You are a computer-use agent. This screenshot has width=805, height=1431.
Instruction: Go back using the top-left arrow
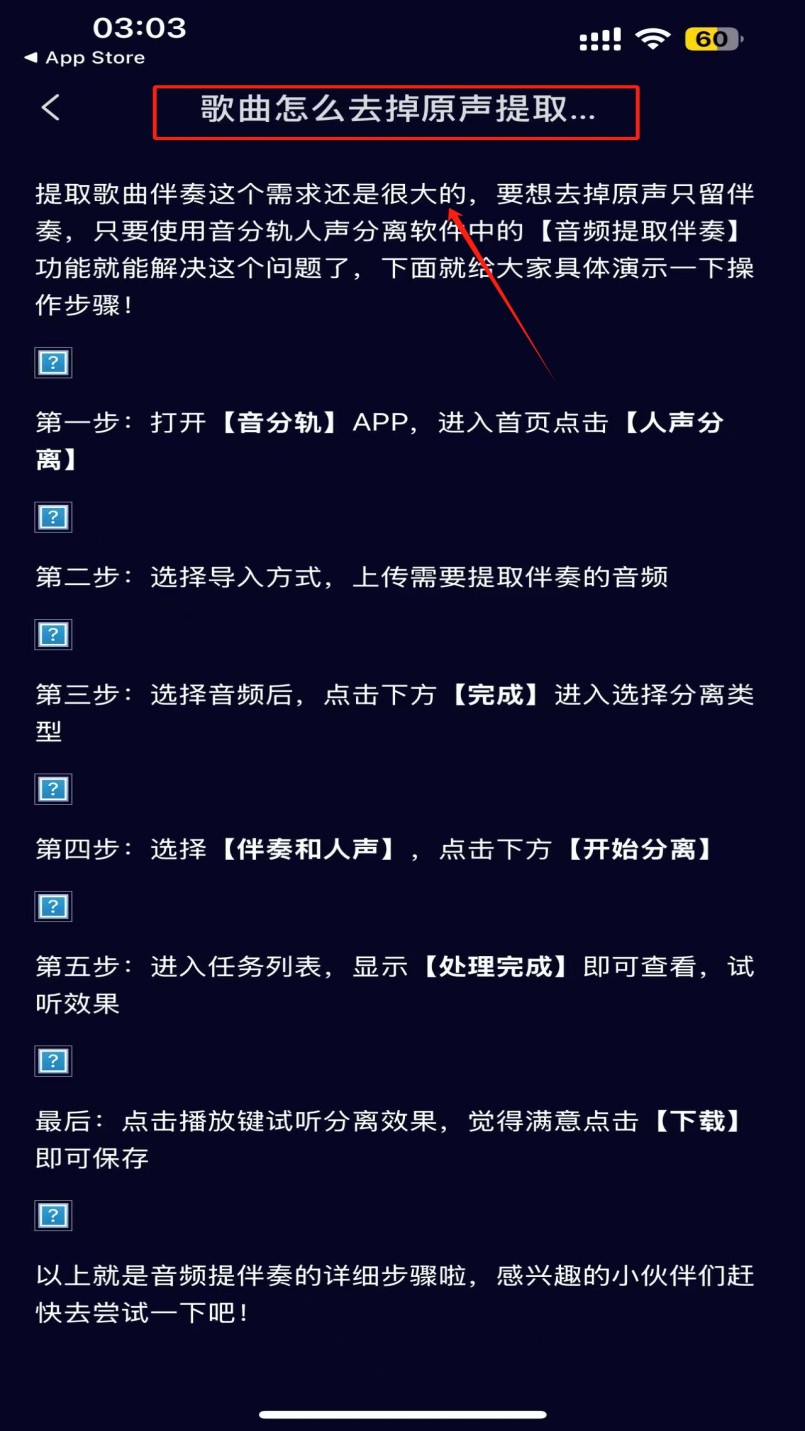(x=51, y=108)
